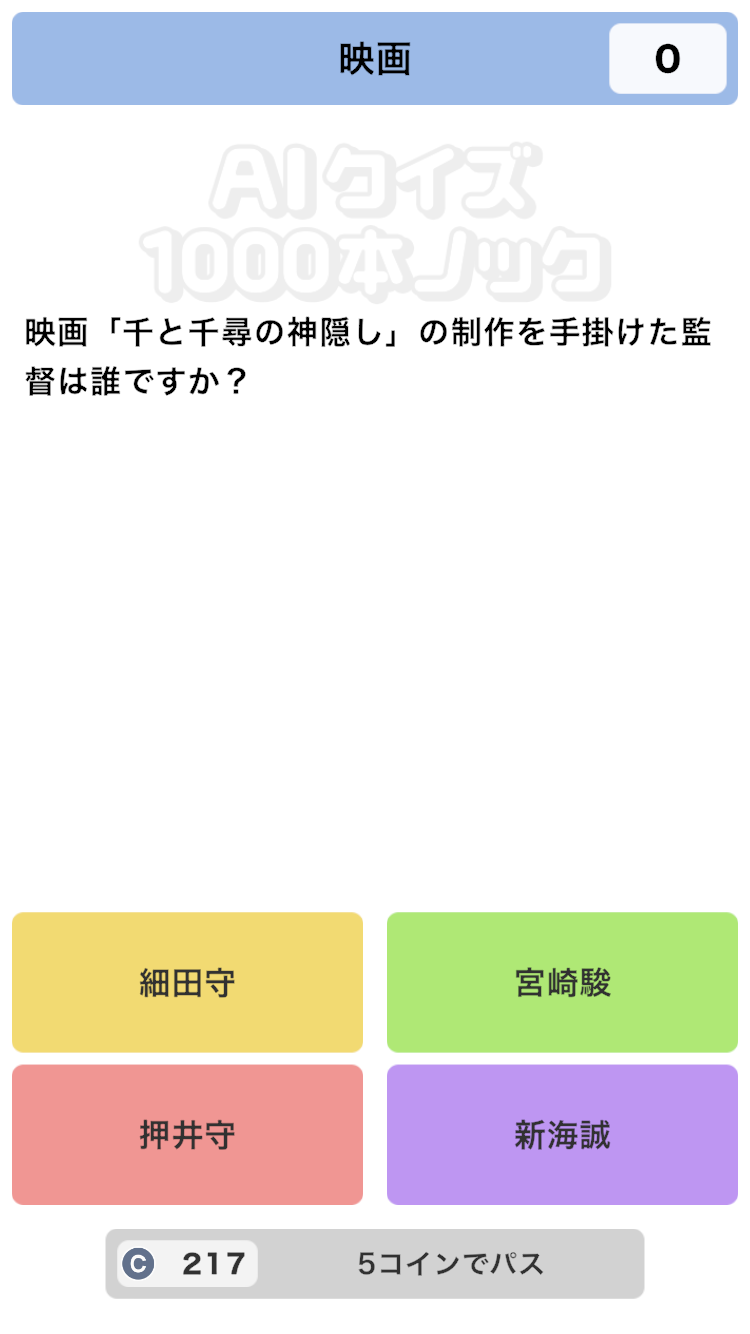Answer with 新海誠

coord(562,1134)
